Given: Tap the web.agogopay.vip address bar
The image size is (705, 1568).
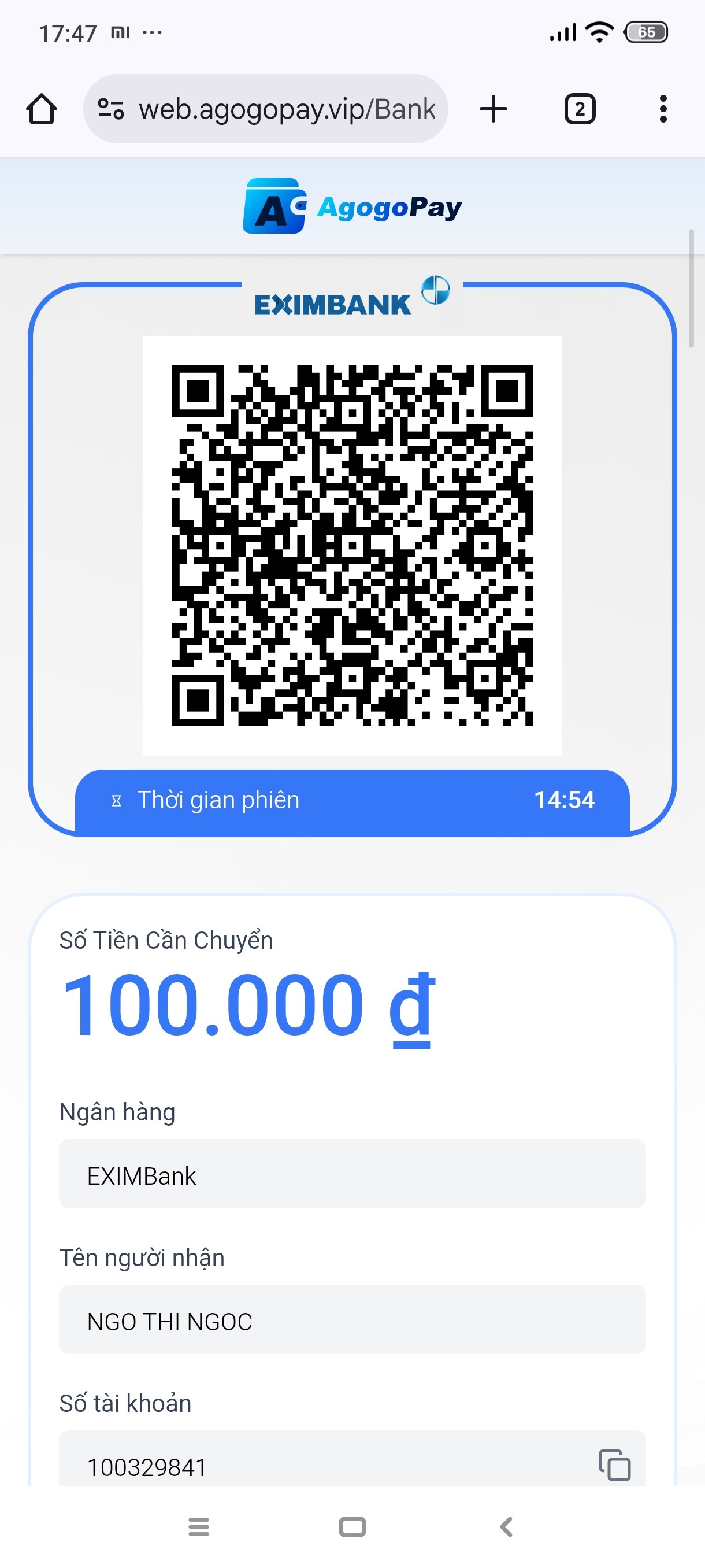Looking at the screenshot, I should click(266, 109).
